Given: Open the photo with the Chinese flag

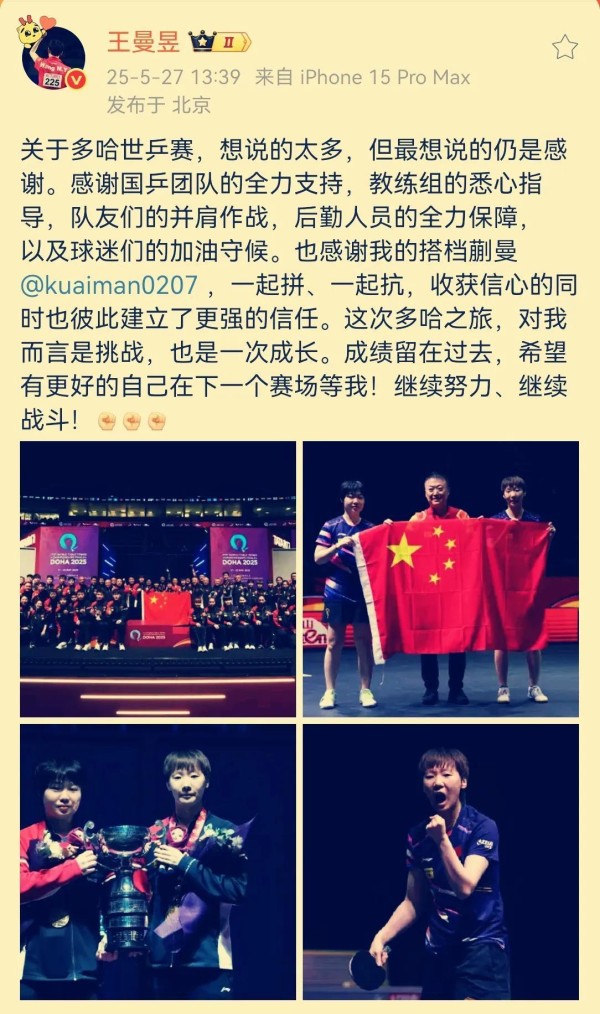Looking at the screenshot, I should click(440, 578).
